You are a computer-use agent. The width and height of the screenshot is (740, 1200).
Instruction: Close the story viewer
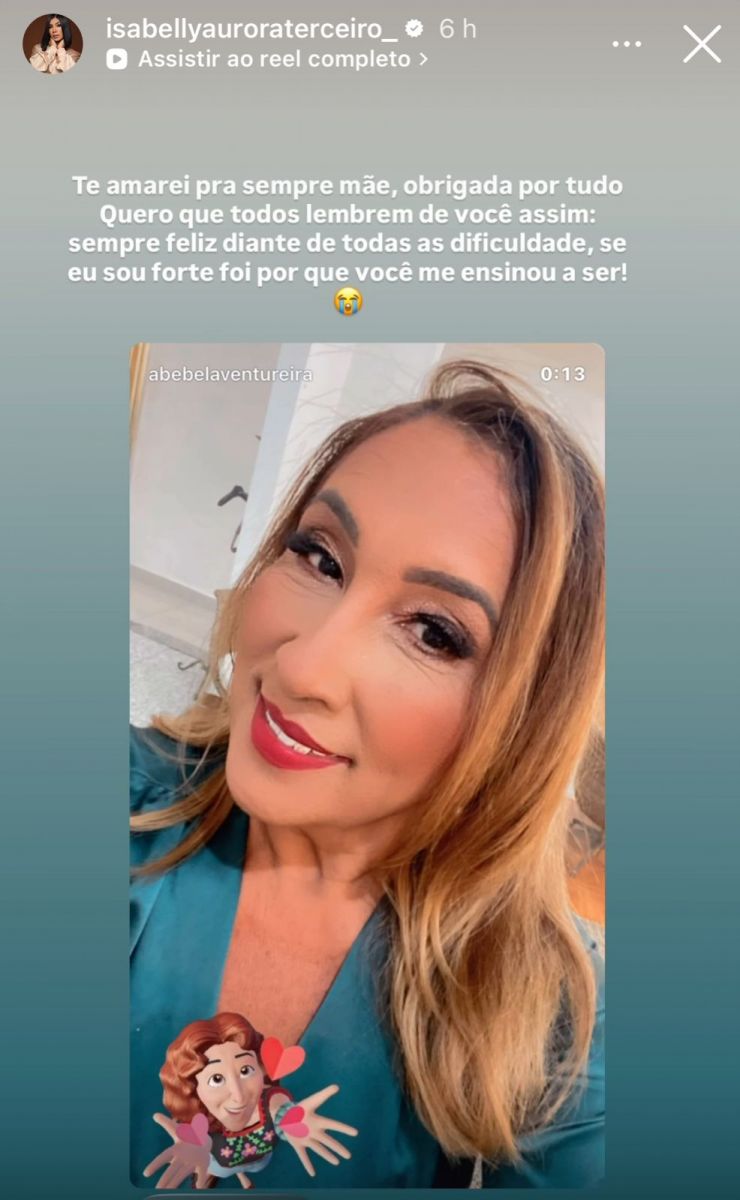tap(701, 44)
